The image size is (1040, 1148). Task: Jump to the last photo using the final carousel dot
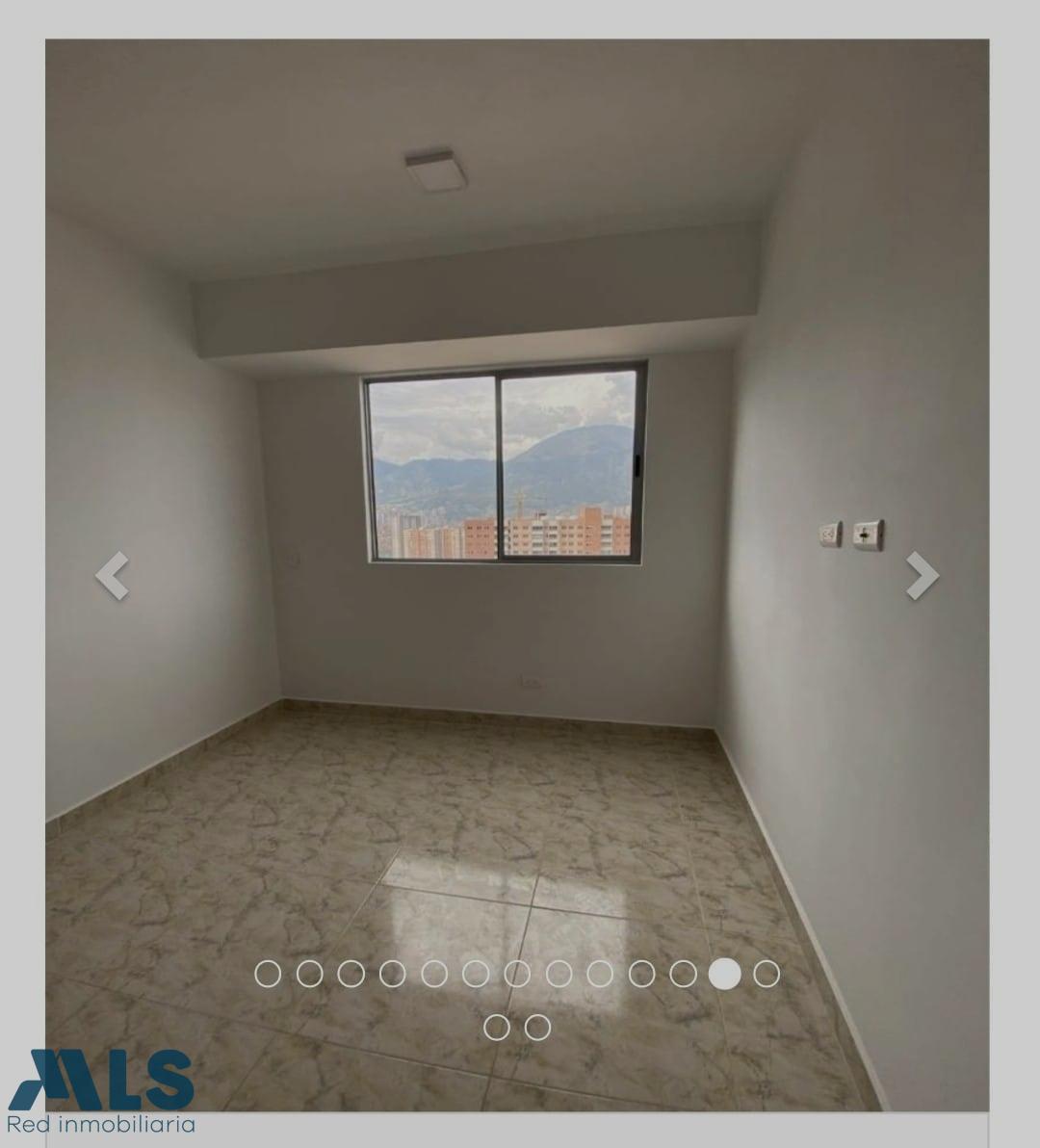point(538,1028)
